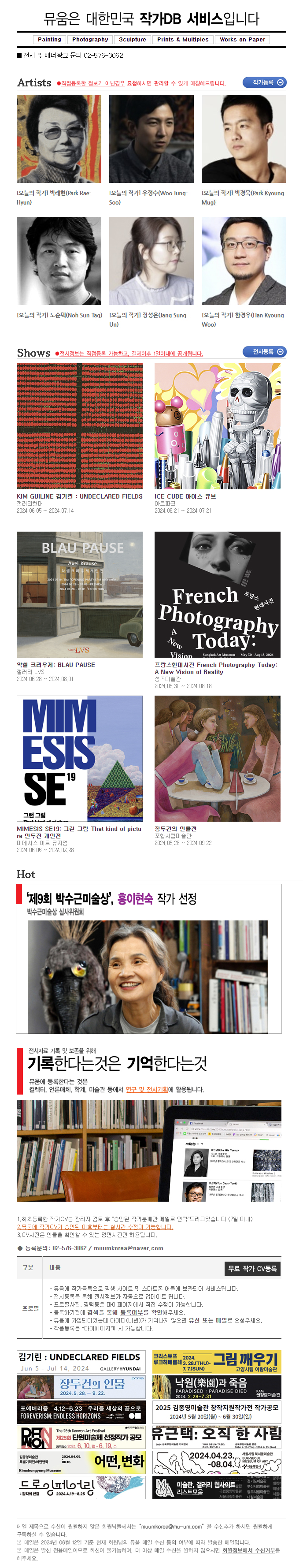The height and width of the screenshot is (1568, 303).
Task: Open French Photography Today exhibition
Action: pos(217,594)
